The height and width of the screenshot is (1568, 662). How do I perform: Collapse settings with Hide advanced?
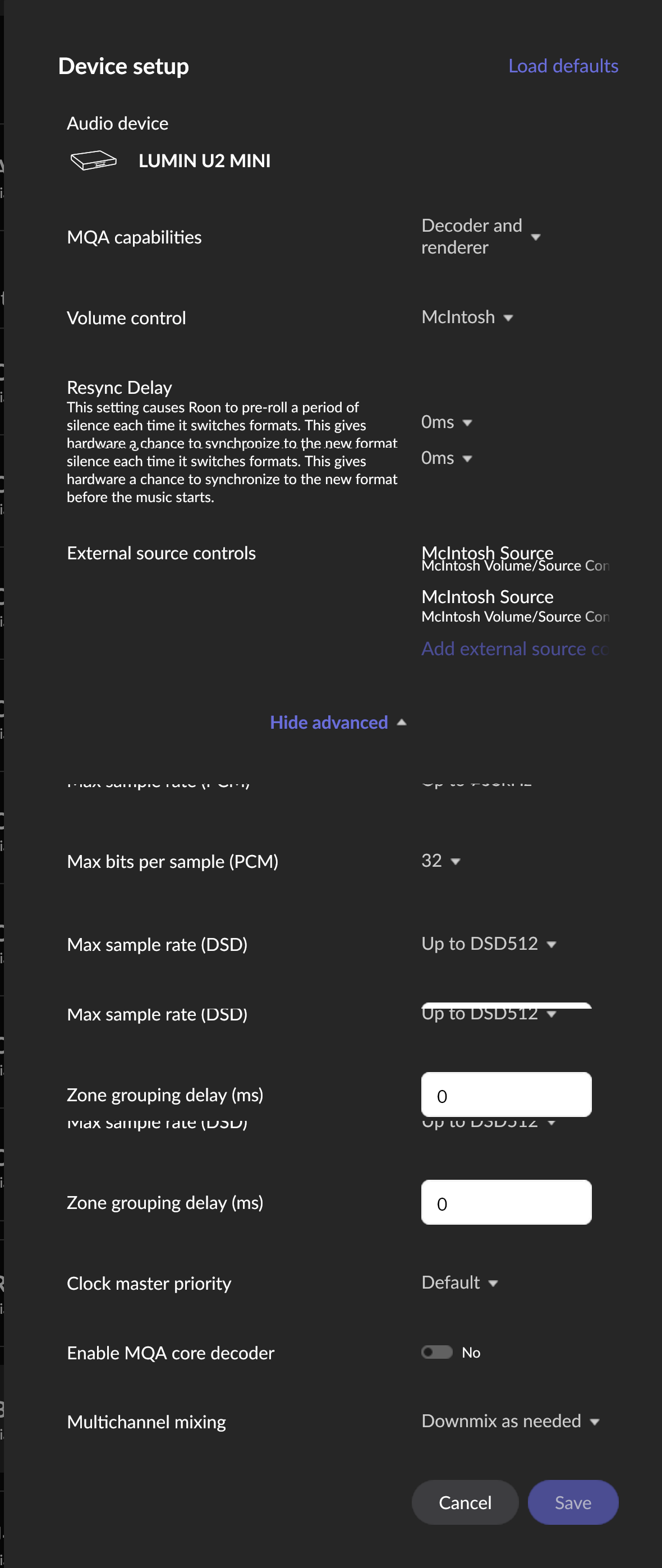[338, 723]
